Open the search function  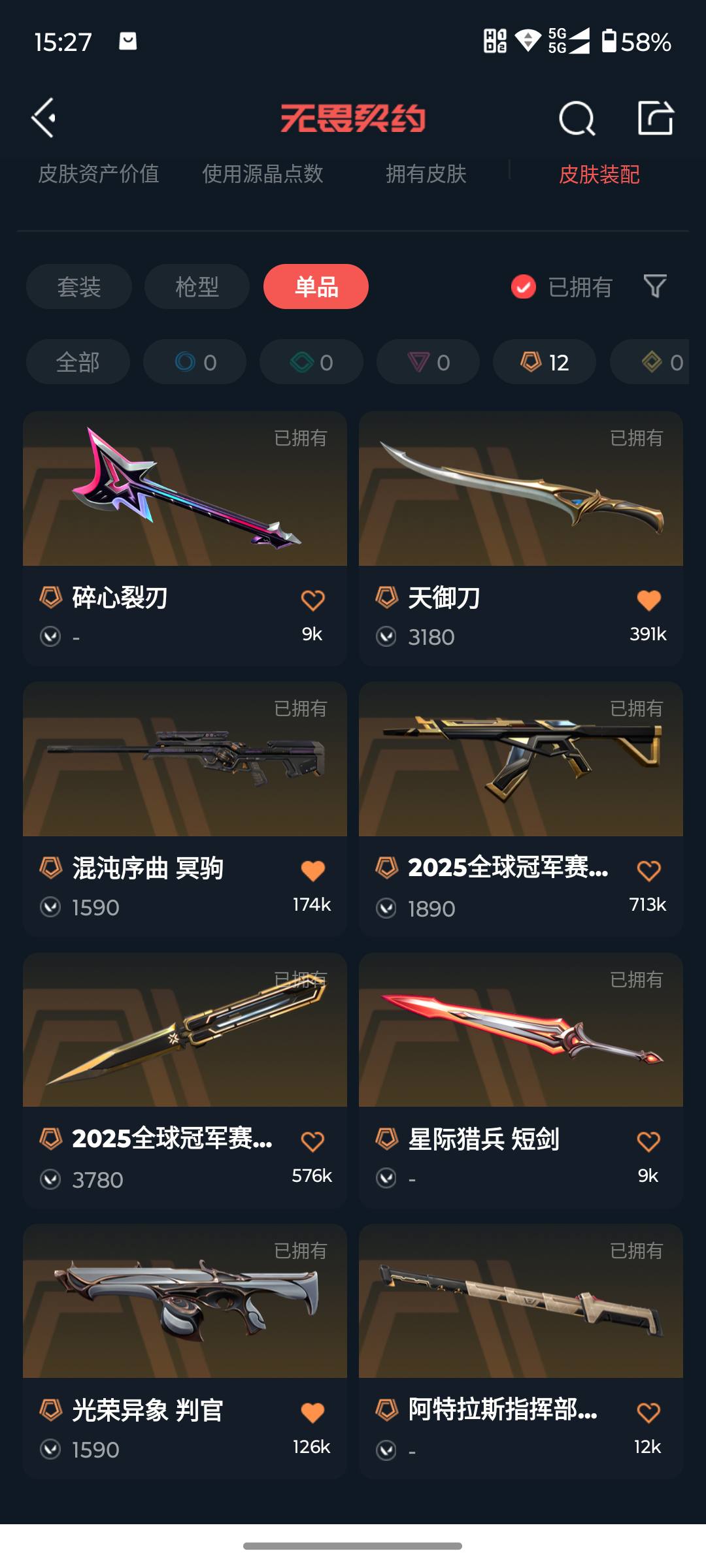coord(576,118)
